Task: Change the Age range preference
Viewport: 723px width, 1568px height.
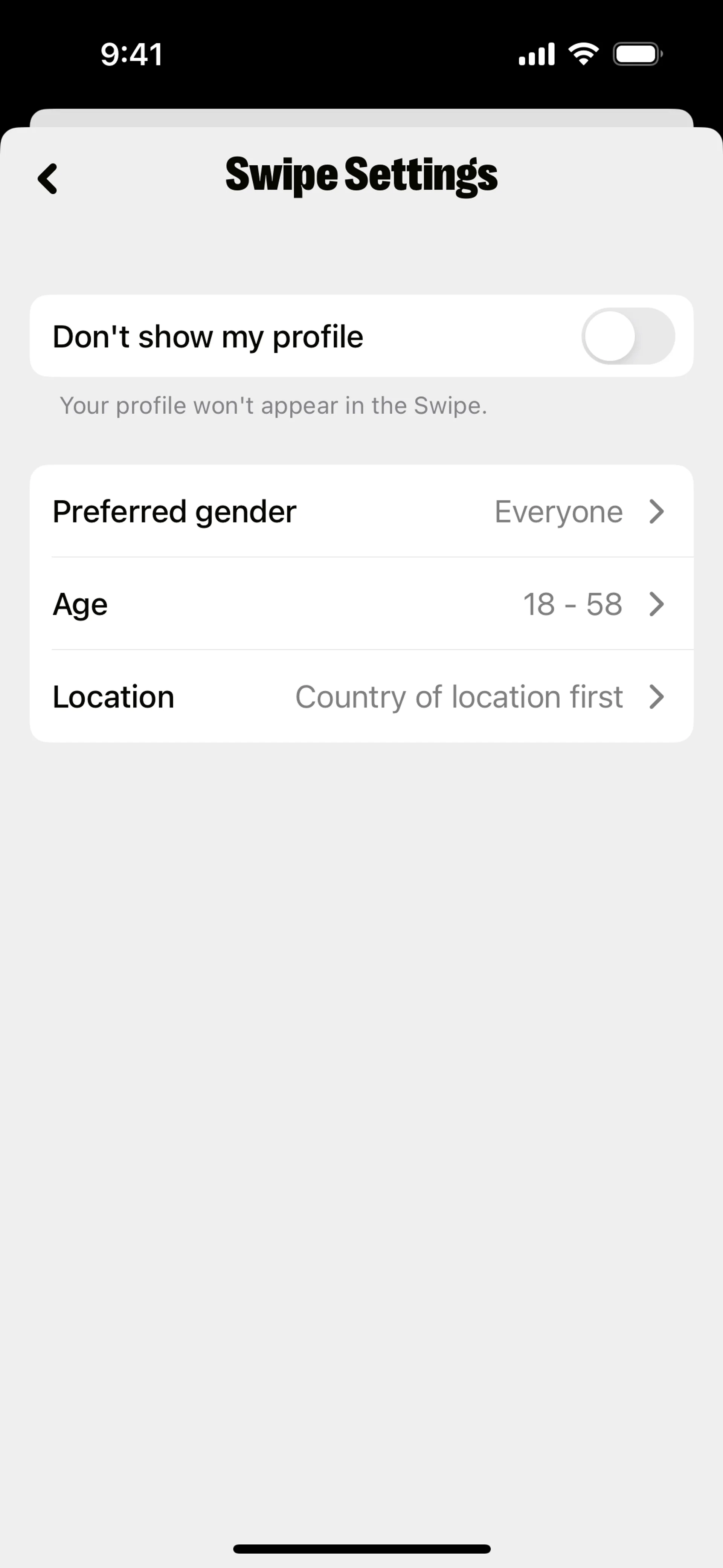Action: [361, 604]
